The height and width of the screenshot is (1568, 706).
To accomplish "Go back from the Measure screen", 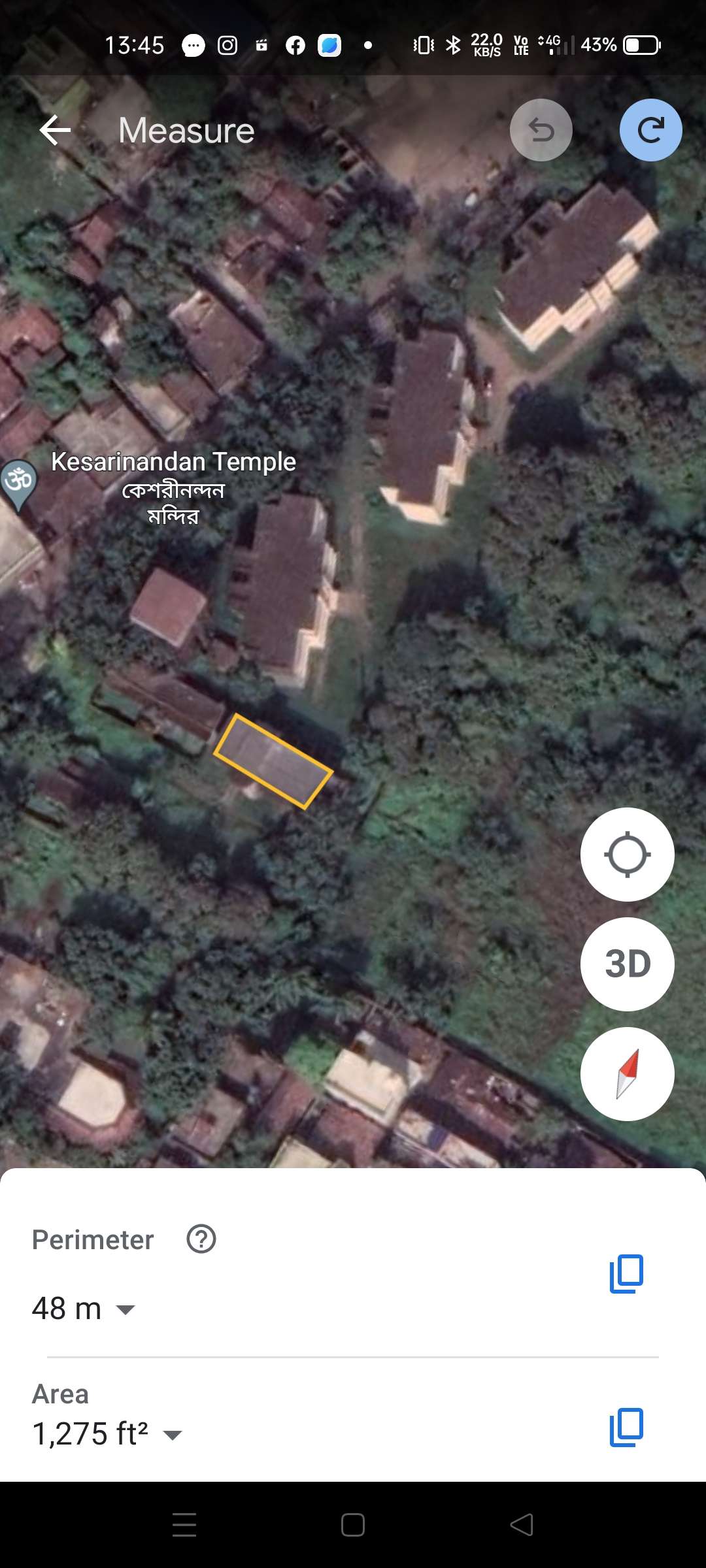I will coord(55,130).
